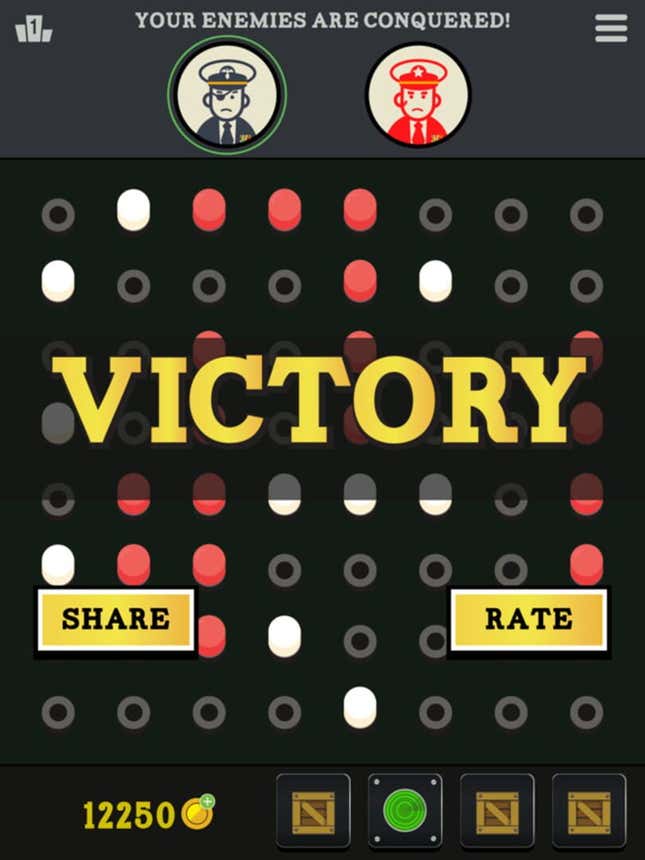Open the hamburger menu
Screen dimensions: 645x860
tap(610, 28)
